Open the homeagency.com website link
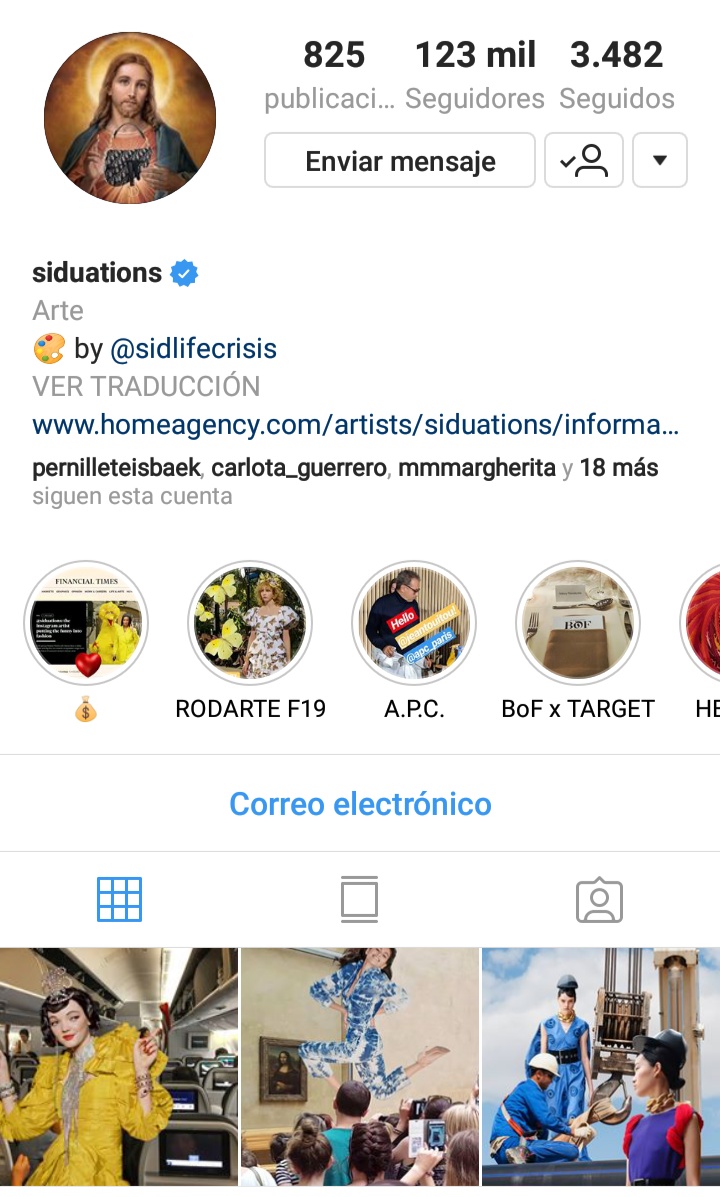This screenshot has width=720, height=1197. 355,425
